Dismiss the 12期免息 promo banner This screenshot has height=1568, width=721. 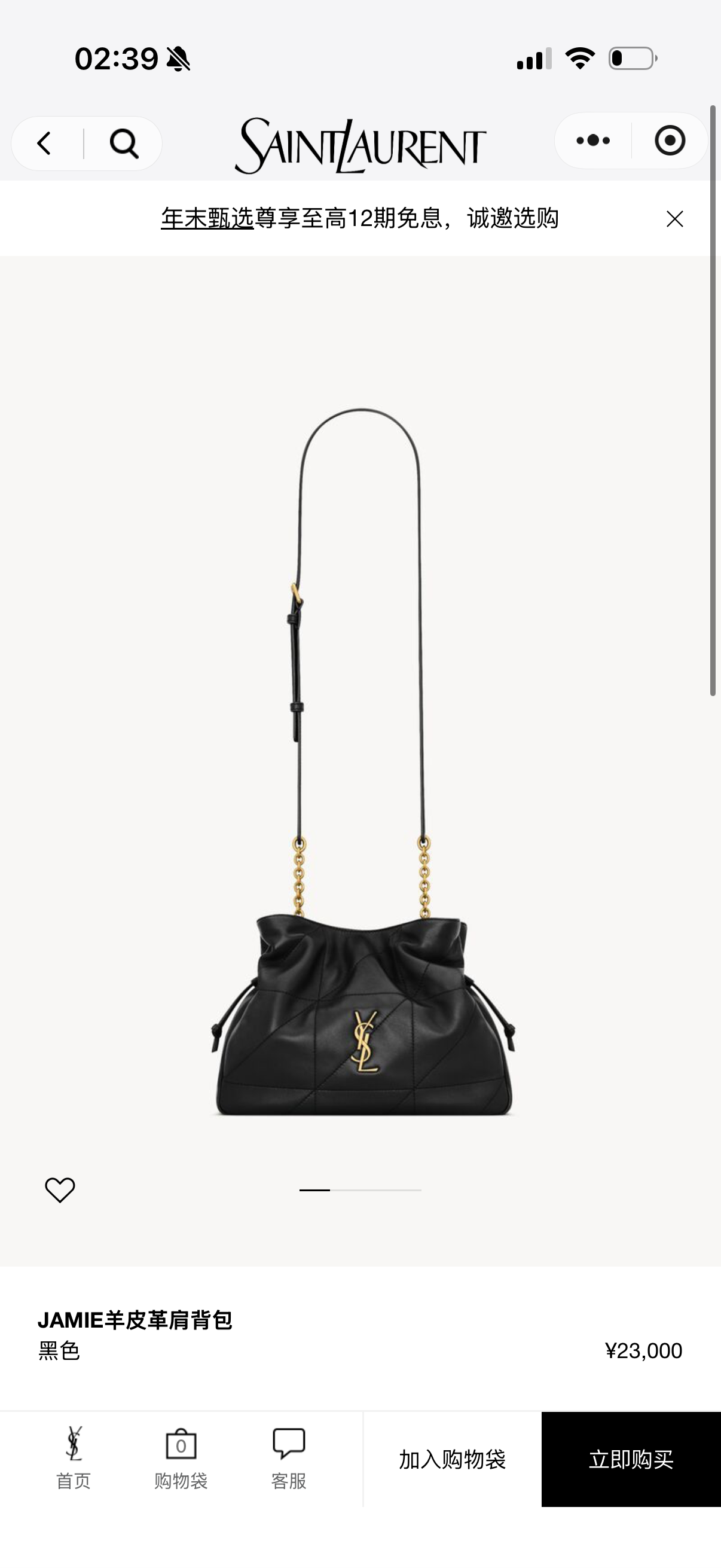(675, 218)
